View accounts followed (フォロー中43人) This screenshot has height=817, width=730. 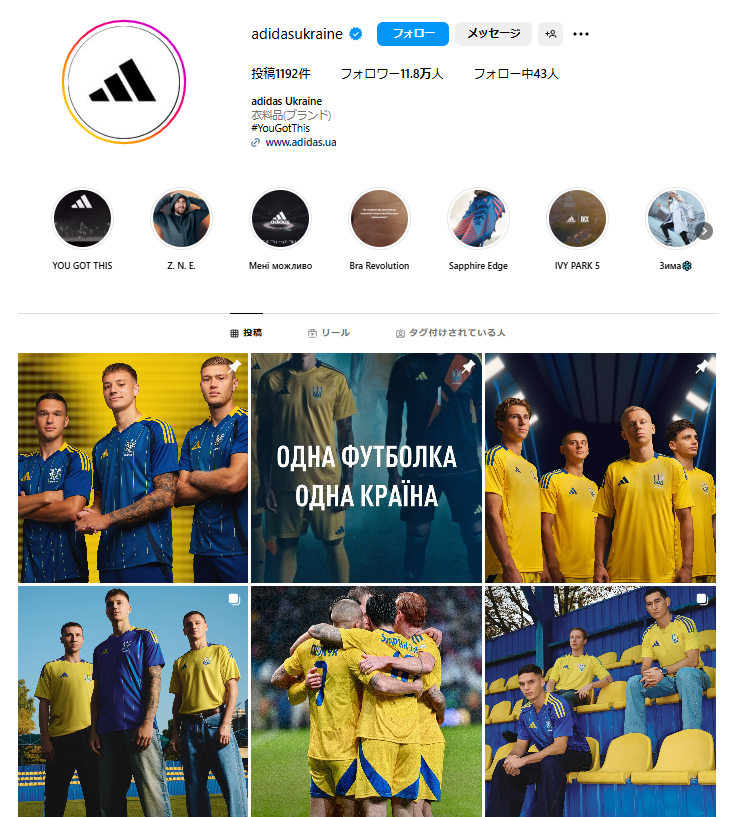tap(516, 74)
